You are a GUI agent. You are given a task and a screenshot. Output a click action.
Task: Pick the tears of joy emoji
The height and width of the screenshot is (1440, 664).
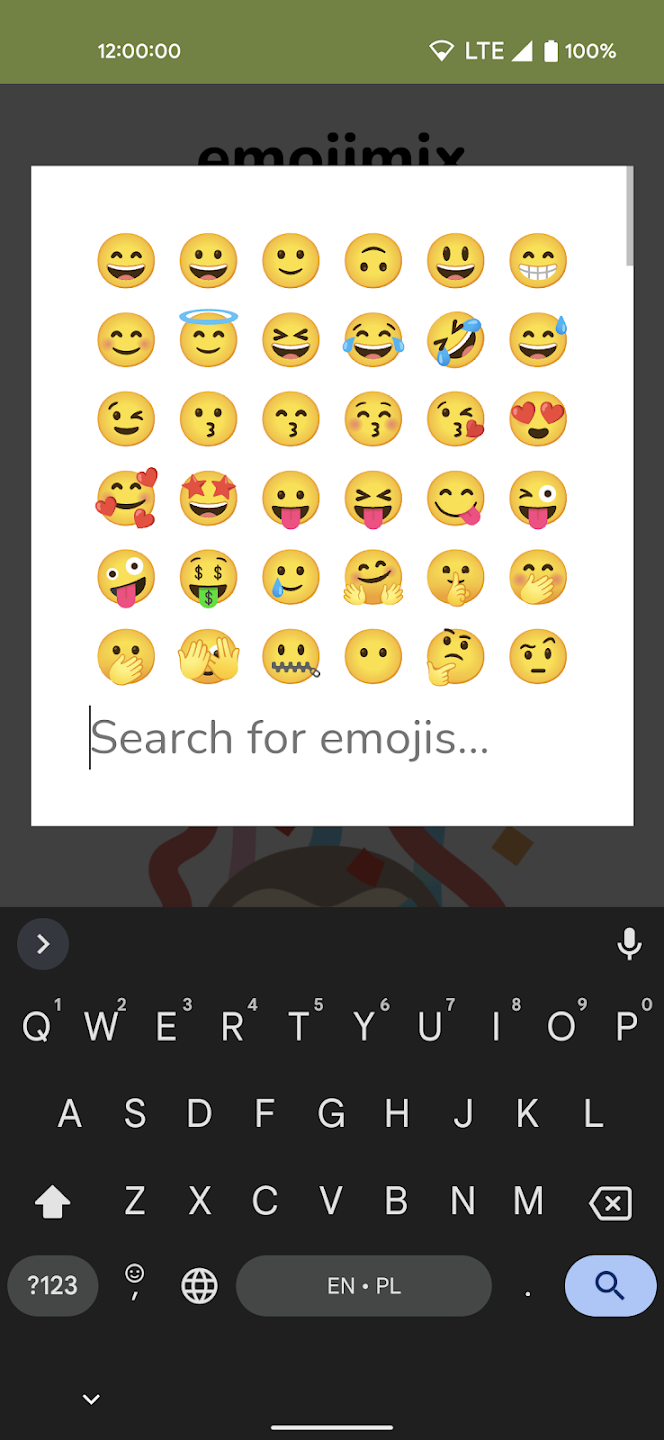click(x=373, y=339)
